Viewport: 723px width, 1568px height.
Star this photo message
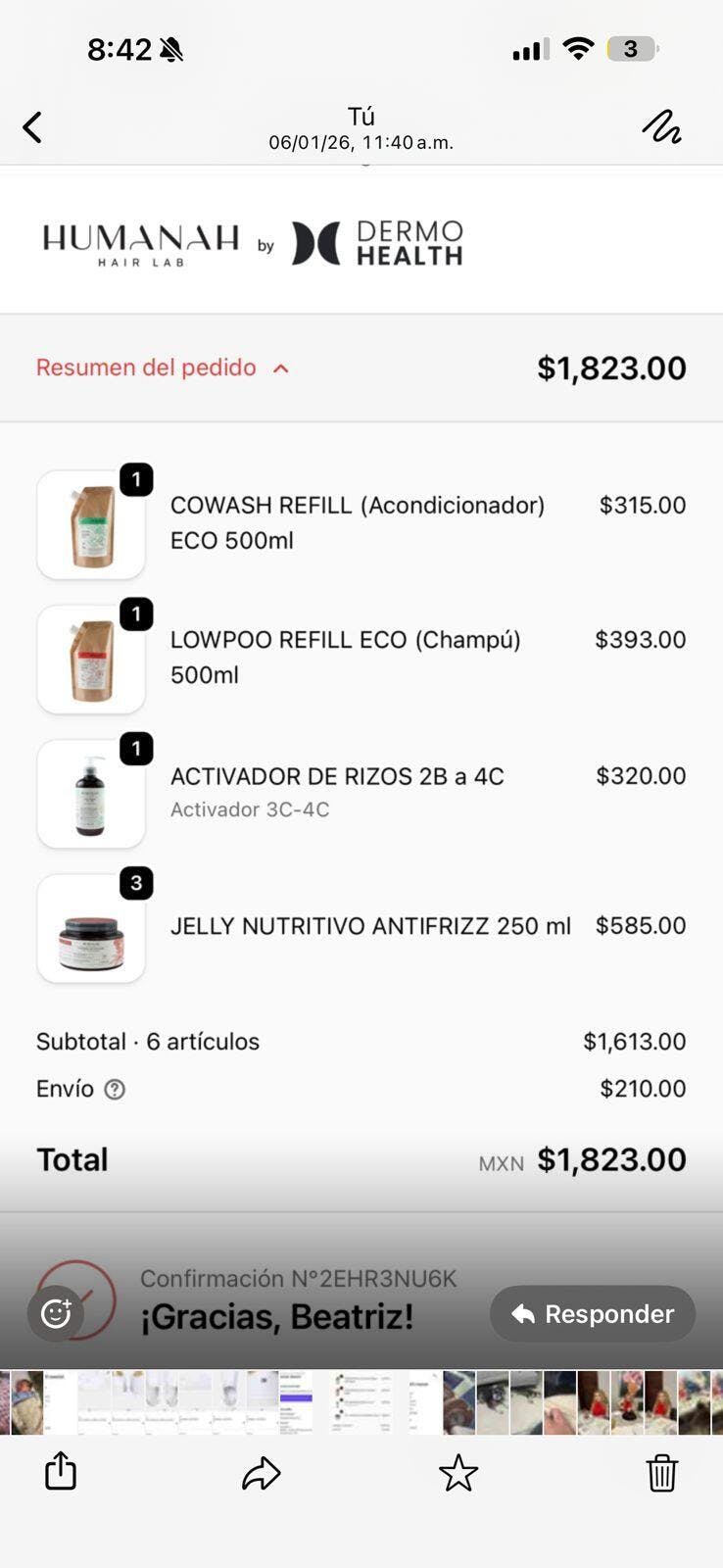click(x=458, y=1472)
